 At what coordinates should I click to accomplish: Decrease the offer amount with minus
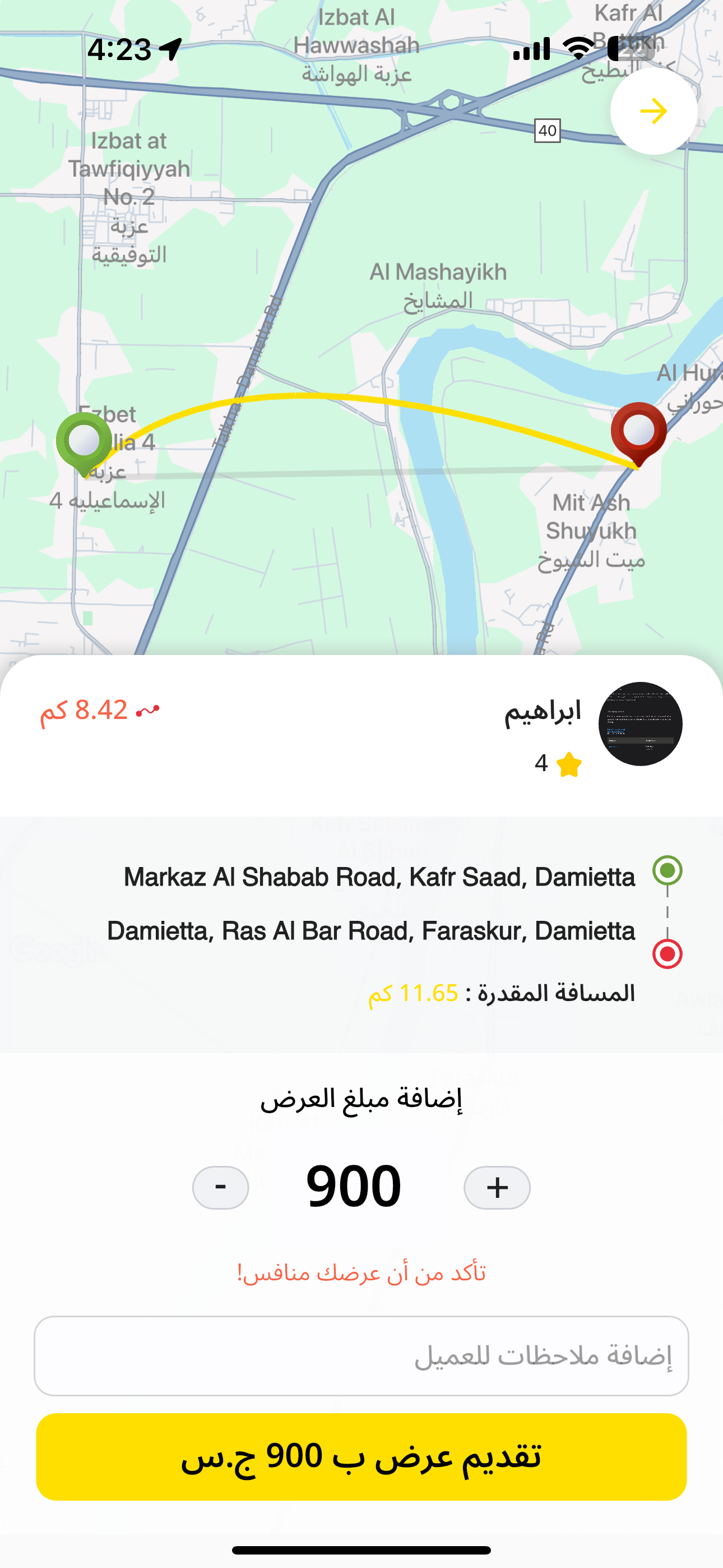click(x=220, y=1187)
